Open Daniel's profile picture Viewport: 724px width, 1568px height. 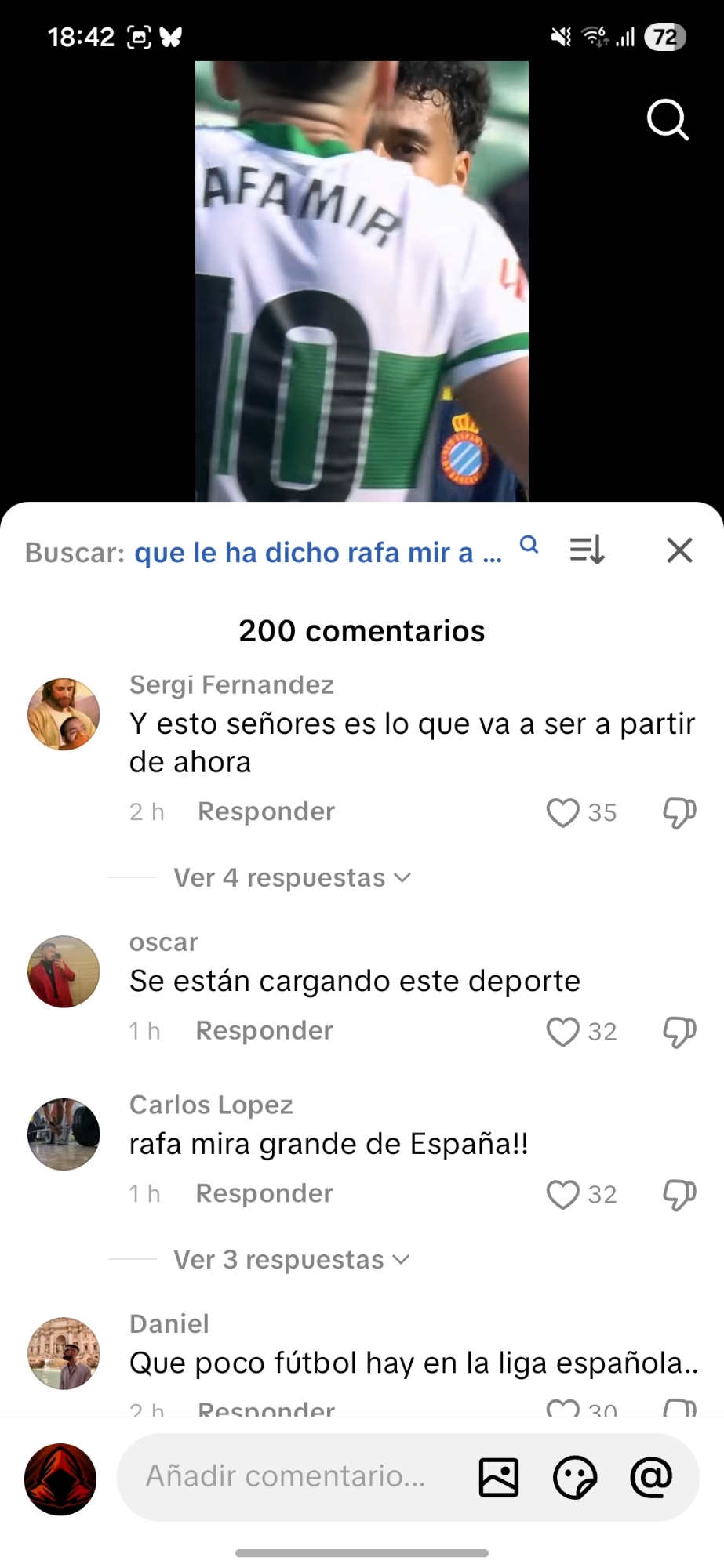pos(64,1353)
